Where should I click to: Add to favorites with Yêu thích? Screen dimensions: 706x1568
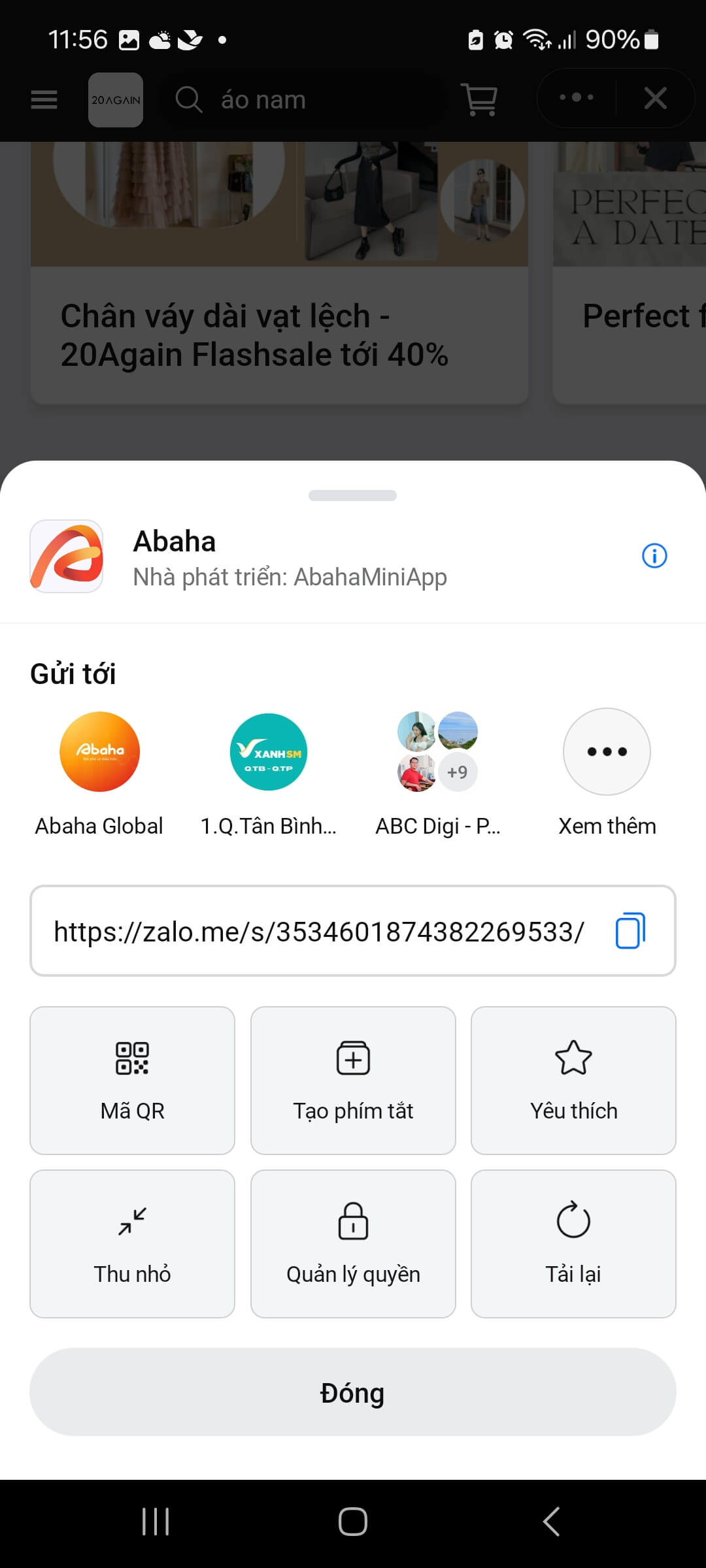(573, 1081)
